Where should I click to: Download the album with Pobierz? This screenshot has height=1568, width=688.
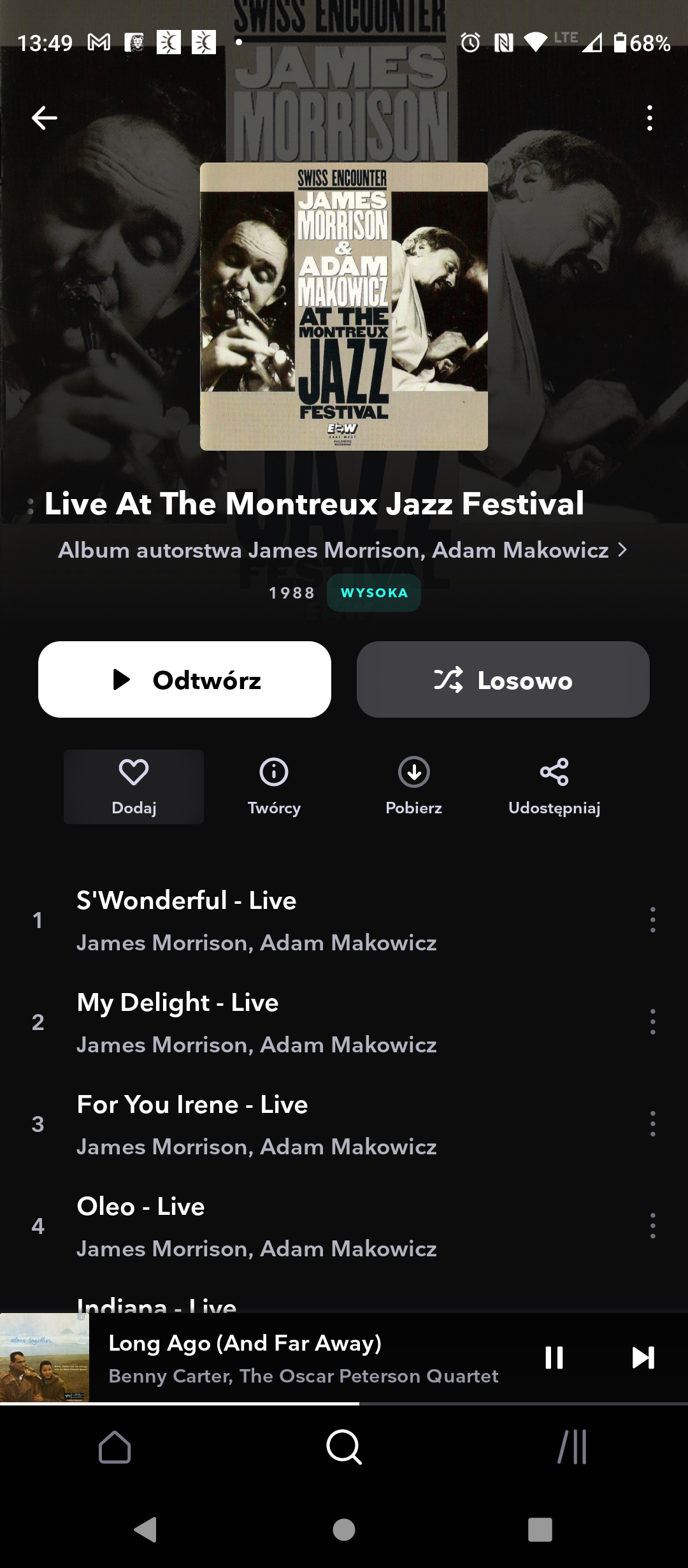pos(414,787)
